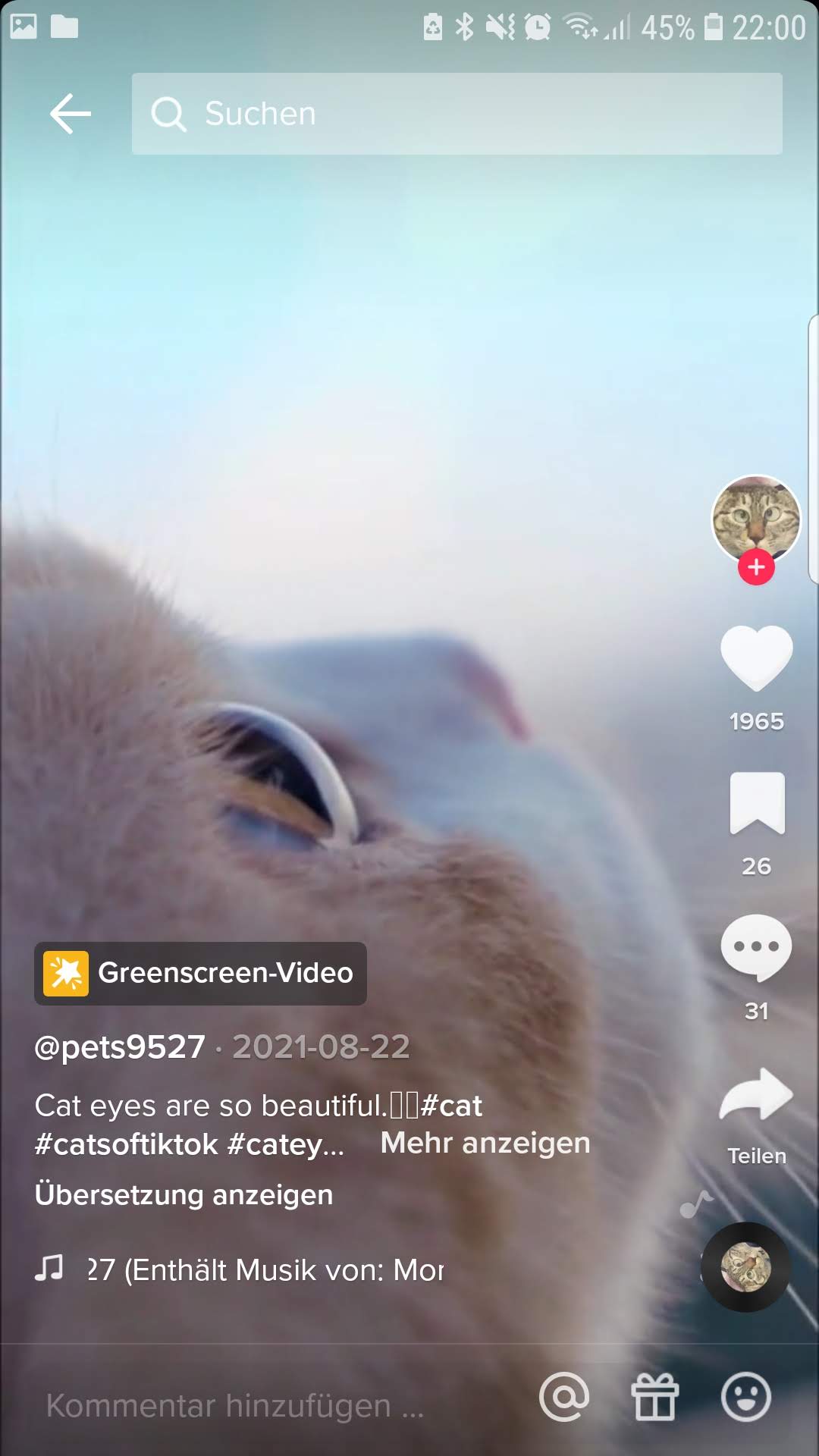The height and width of the screenshot is (1456, 819).
Task: Bookmark this video
Action: (757, 804)
